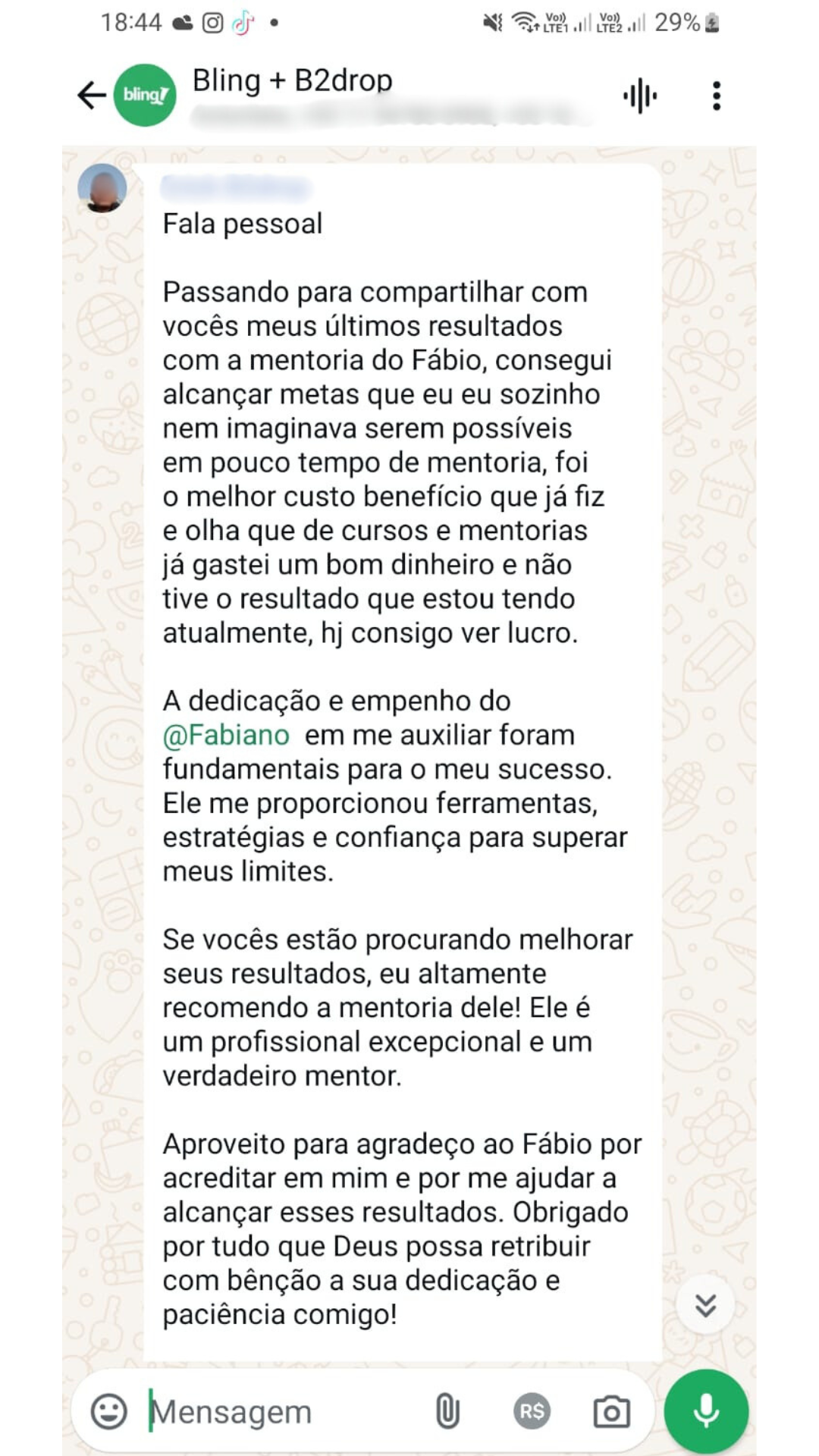Record a voice message with the microphone
819x1456 pixels.
pyautogui.click(x=706, y=1411)
